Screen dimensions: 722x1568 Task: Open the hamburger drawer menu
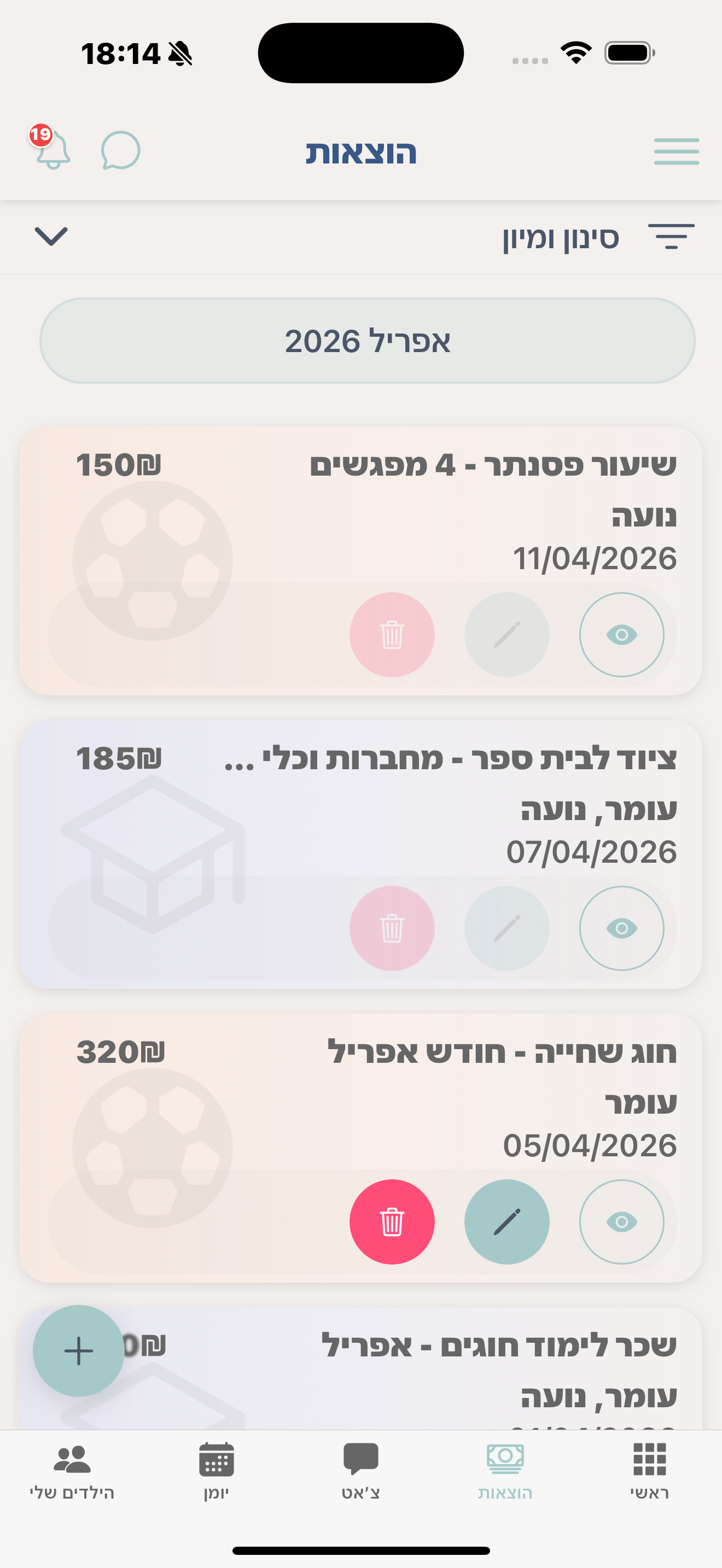coord(677,151)
